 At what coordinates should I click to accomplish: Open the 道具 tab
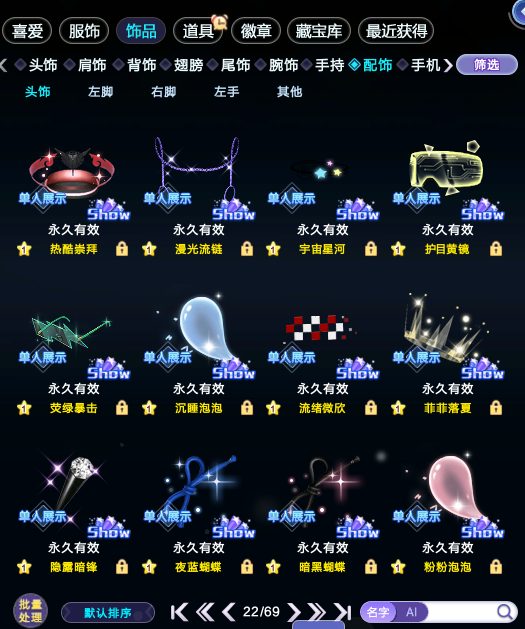coord(198,31)
